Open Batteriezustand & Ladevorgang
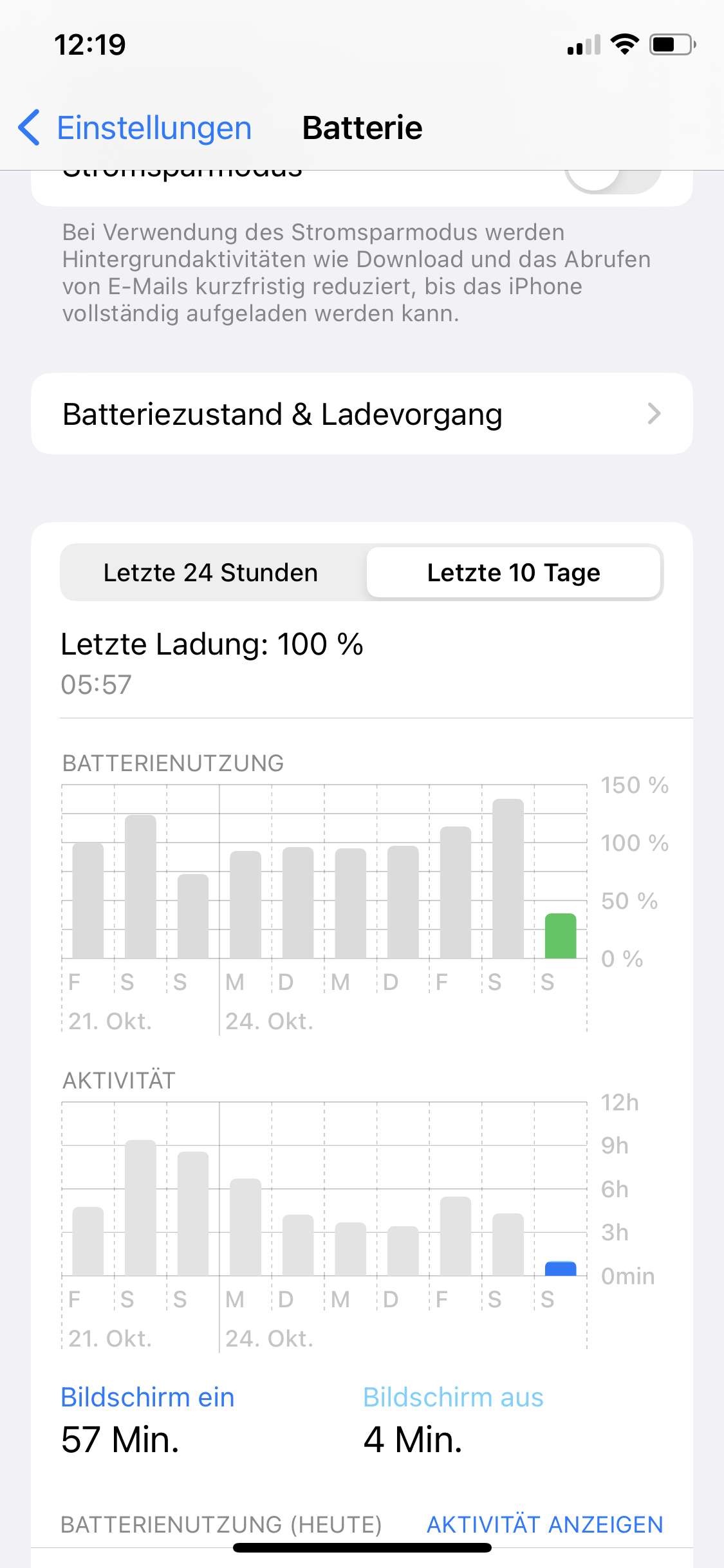 click(x=362, y=414)
